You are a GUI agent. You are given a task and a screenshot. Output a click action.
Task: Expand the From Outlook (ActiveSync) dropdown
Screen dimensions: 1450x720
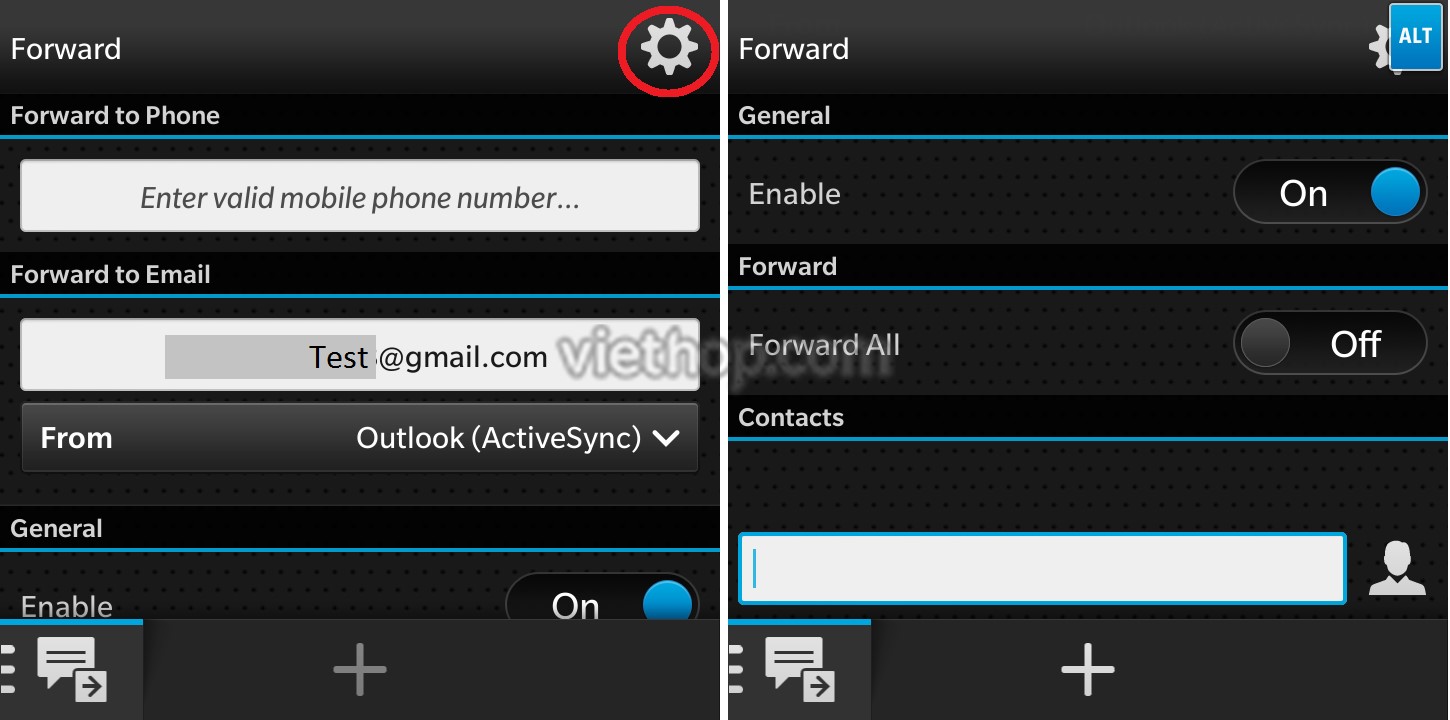coord(359,438)
